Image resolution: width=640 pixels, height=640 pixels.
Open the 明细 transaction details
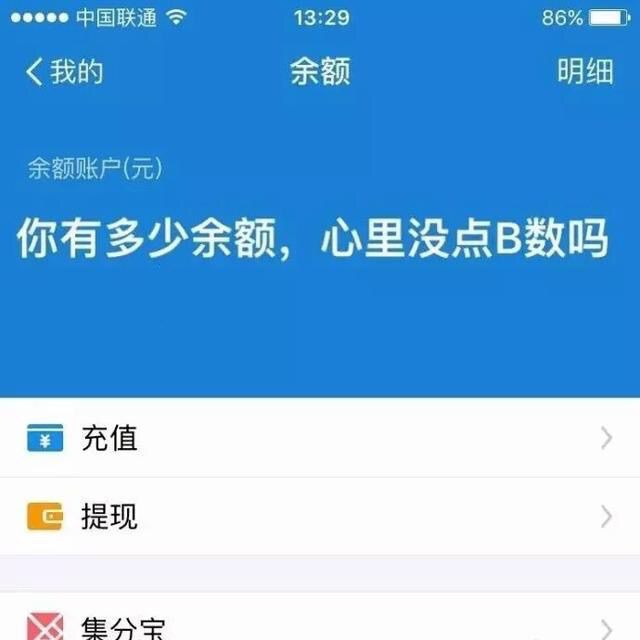(584, 72)
